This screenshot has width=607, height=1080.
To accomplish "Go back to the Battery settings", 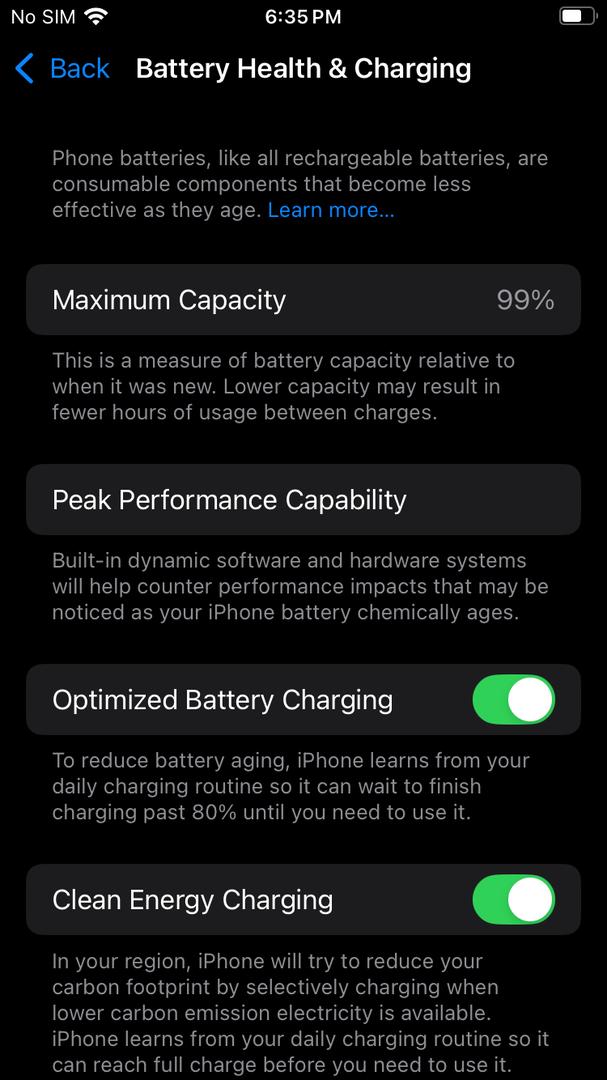I will (62, 69).
